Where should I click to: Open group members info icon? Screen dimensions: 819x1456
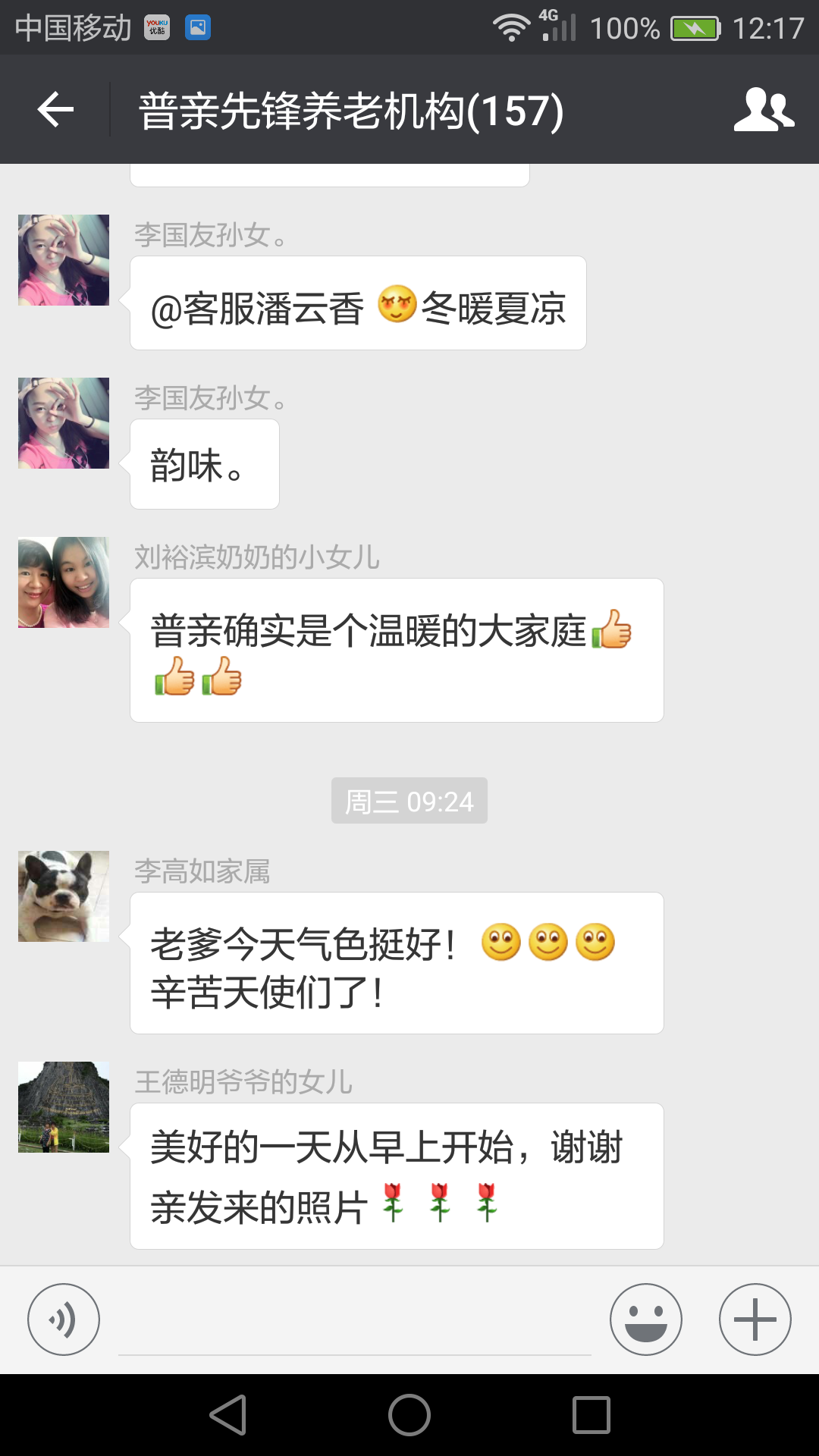tap(763, 110)
